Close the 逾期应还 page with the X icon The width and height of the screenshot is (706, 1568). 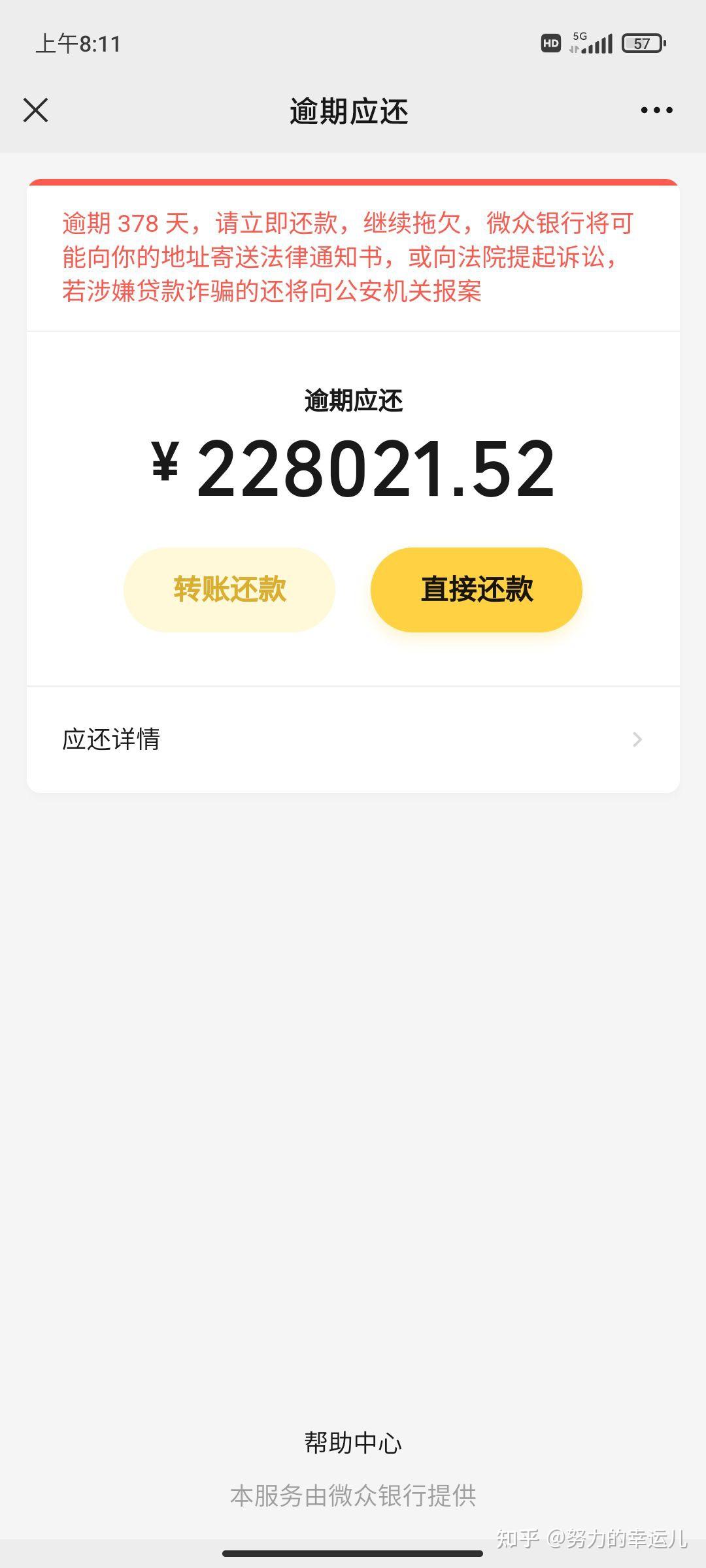[36, 110]
